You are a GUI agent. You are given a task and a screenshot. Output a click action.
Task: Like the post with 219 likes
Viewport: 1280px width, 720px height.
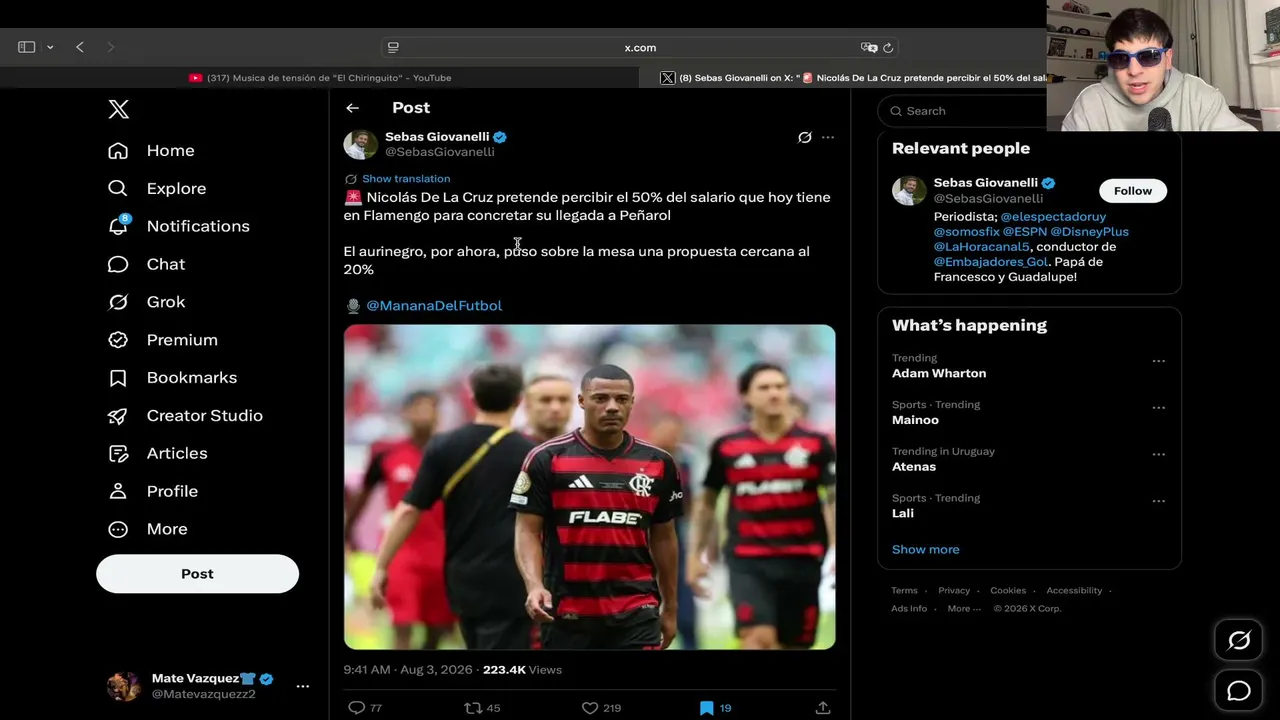click(601, 708)
